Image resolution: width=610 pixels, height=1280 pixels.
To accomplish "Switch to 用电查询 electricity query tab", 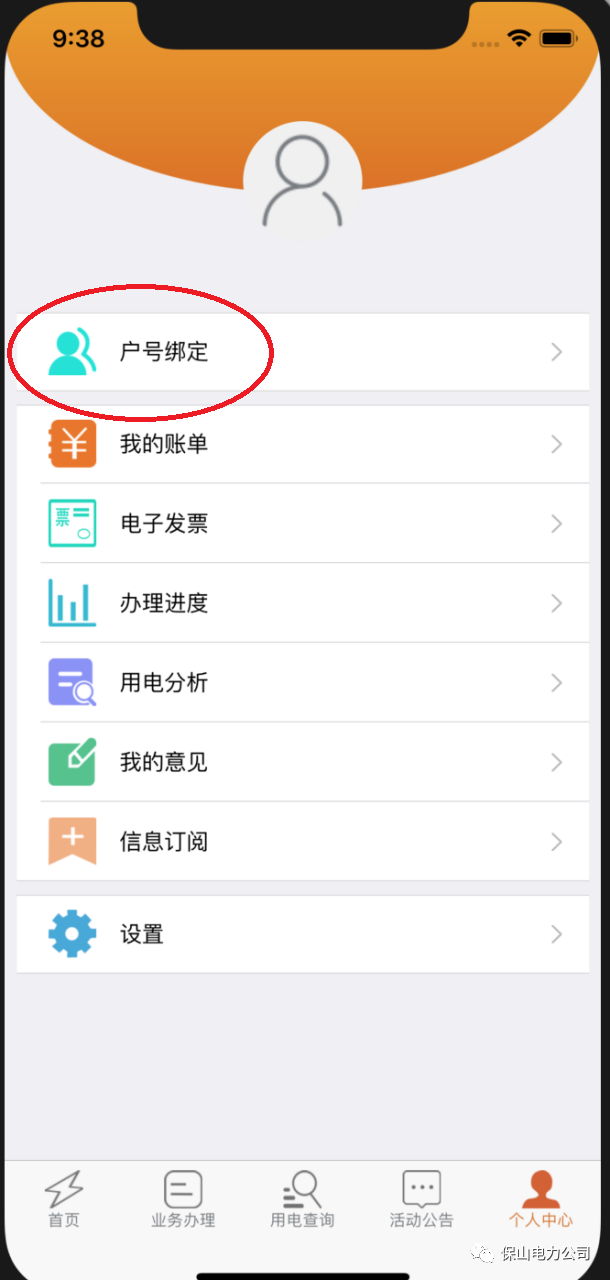I will [x=302, y=1199].
